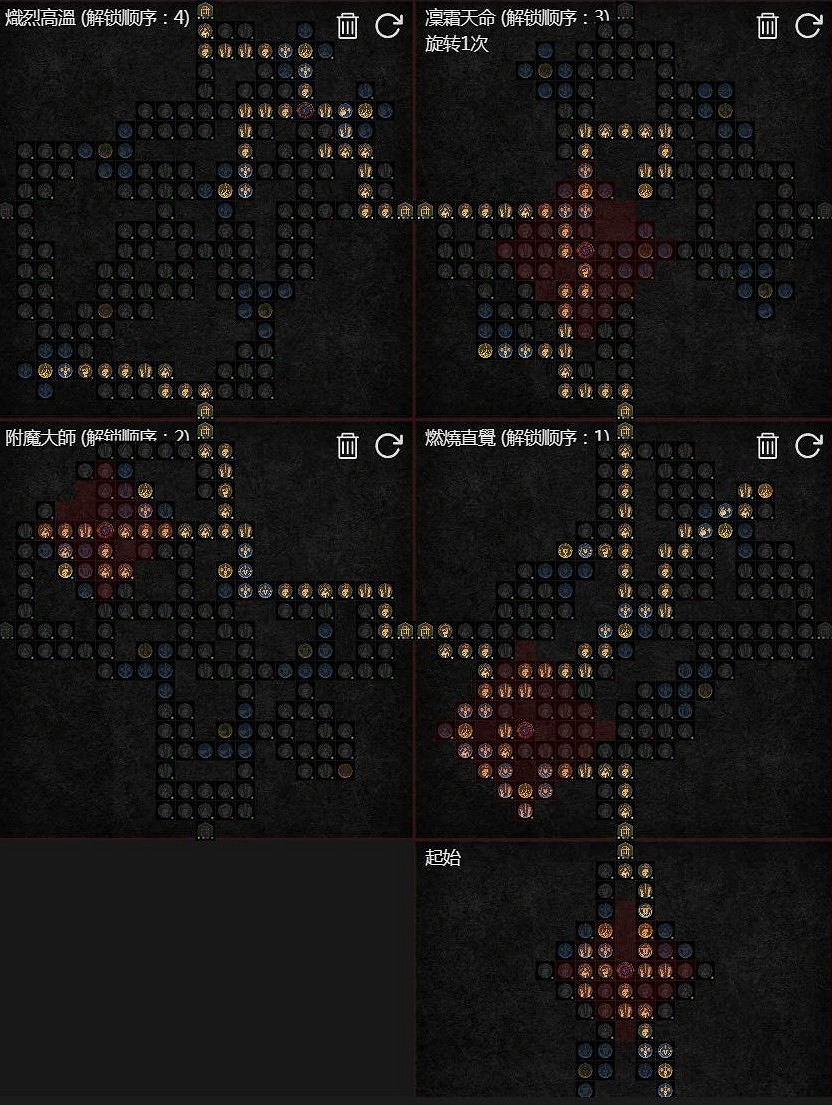Delete the 燃燒直覺 paragon board
The height and width of the screenshot is (1105, 832).
(767, 446)
